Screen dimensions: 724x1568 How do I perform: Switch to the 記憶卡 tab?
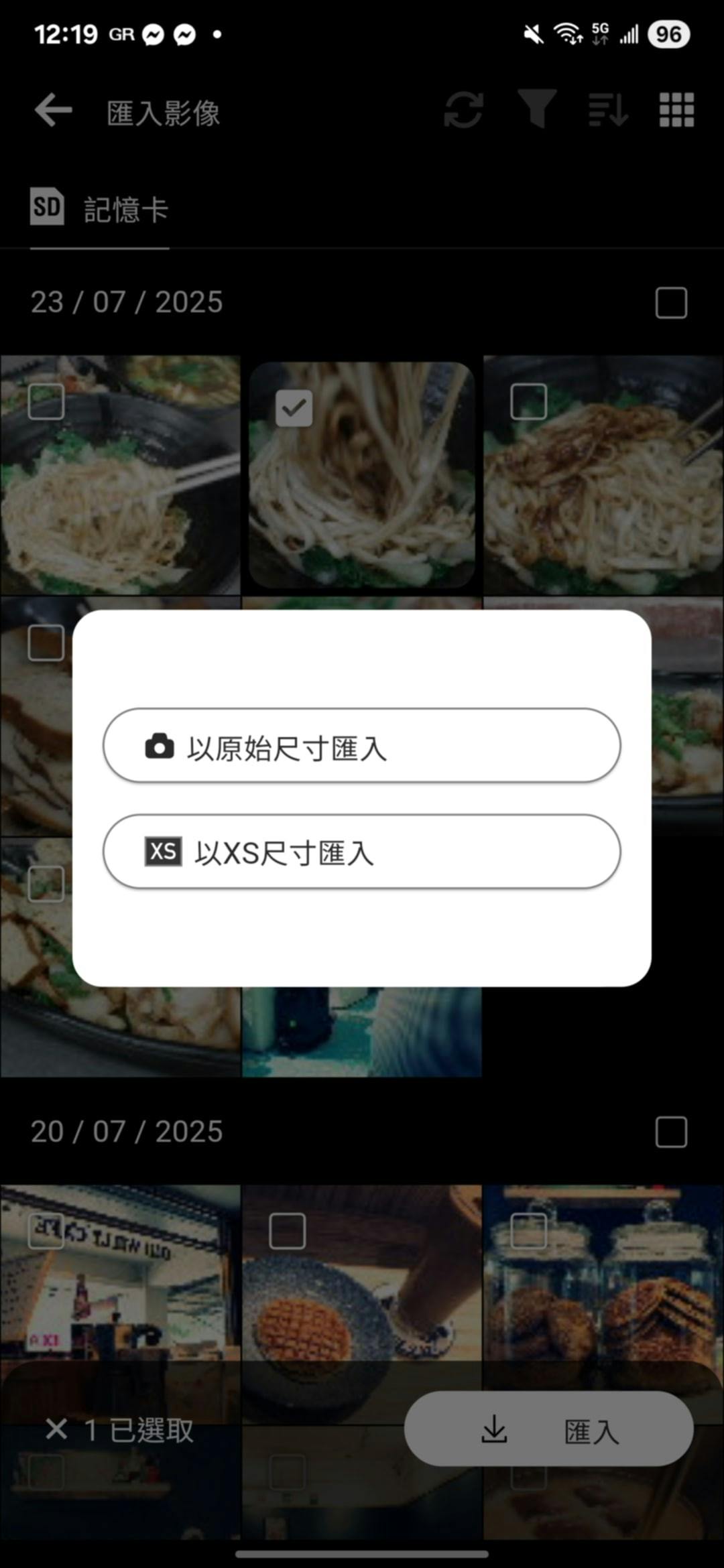[x=99, y=208]
